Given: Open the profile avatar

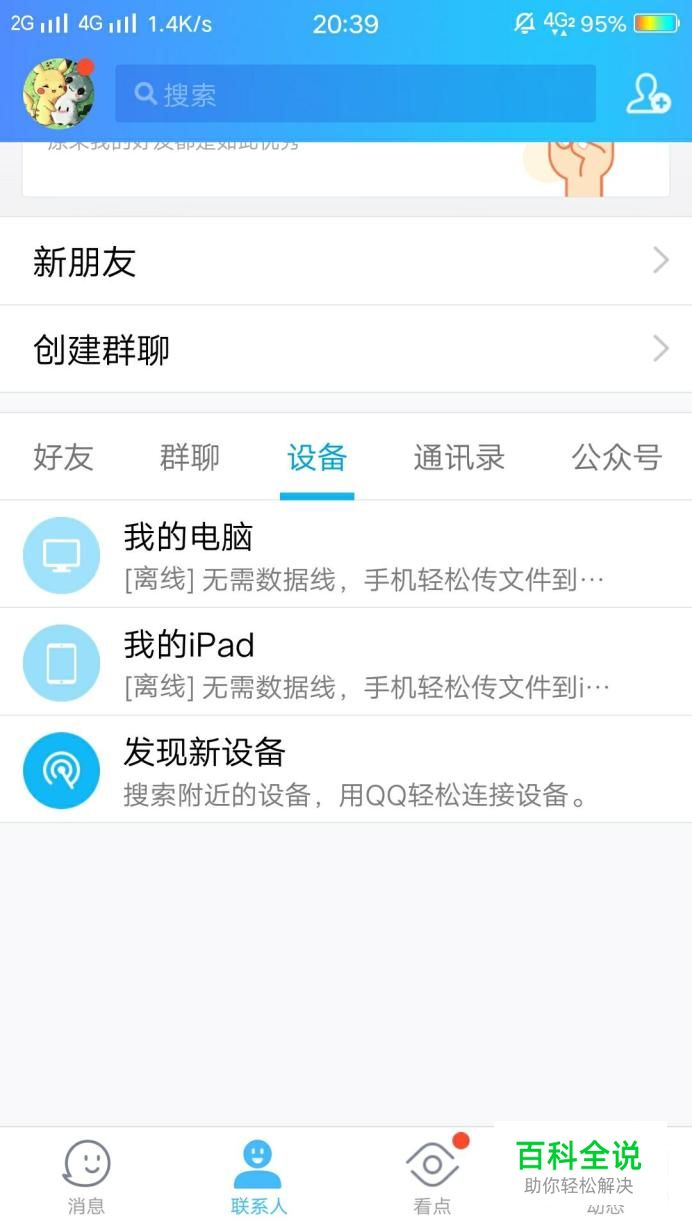Looking at the screenshot, I should tap(59, 94).
